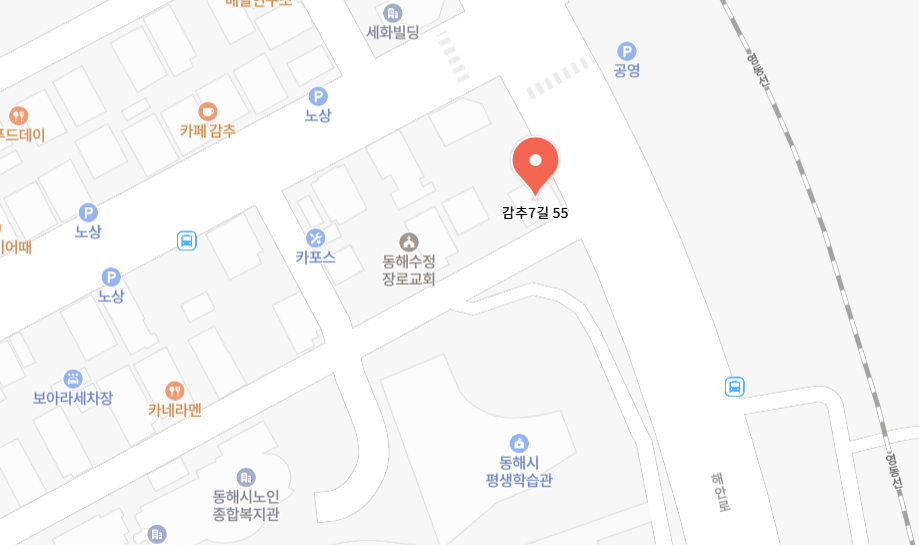Open the 카페 감추 cafe marker

(x=207, y=111)
